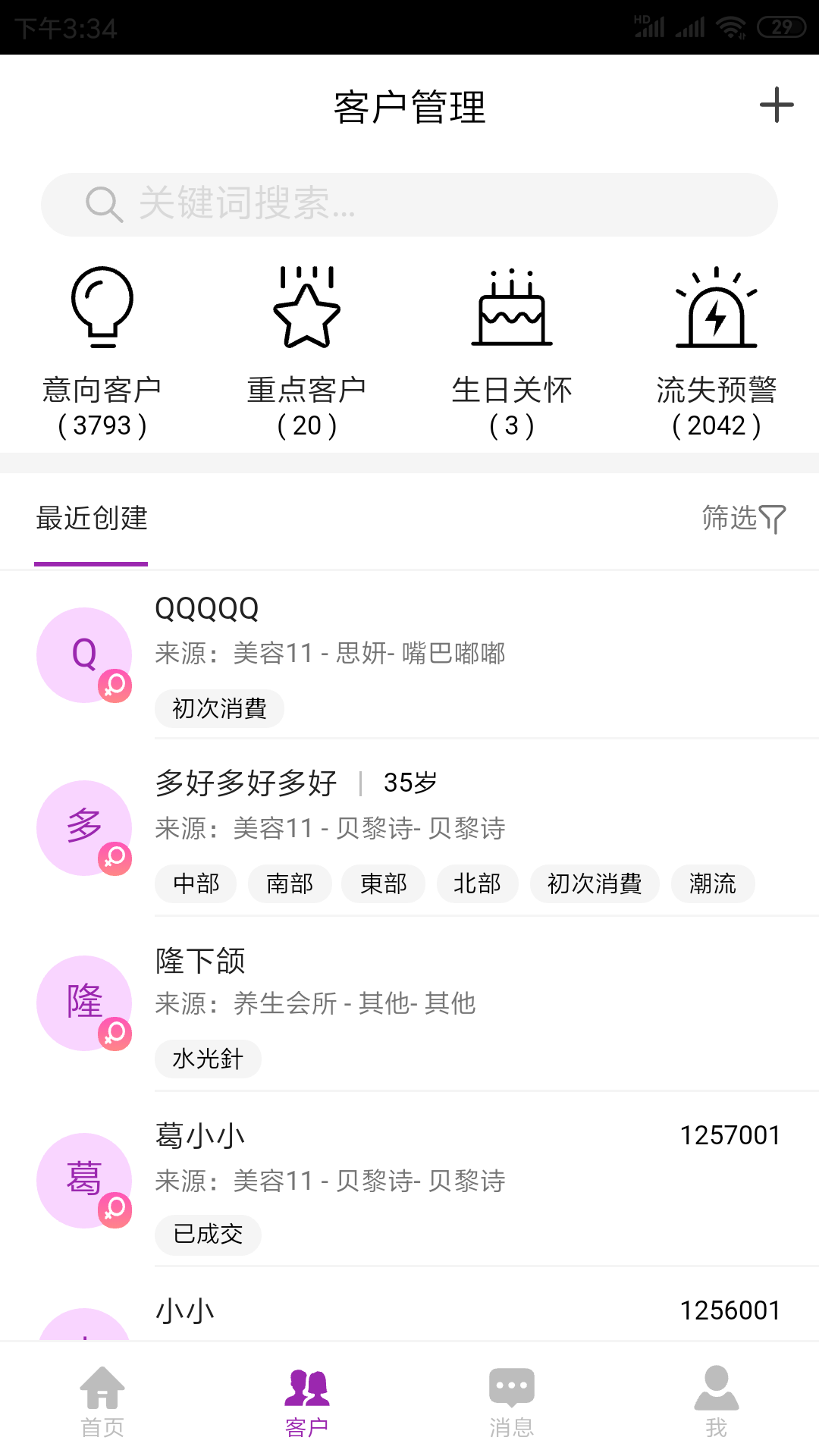Viewport: 819px width, 1456px height.
Task: Tap the gender badge on QQQQQ avatar
Action: pyautogui.click(x=115, y=686)
